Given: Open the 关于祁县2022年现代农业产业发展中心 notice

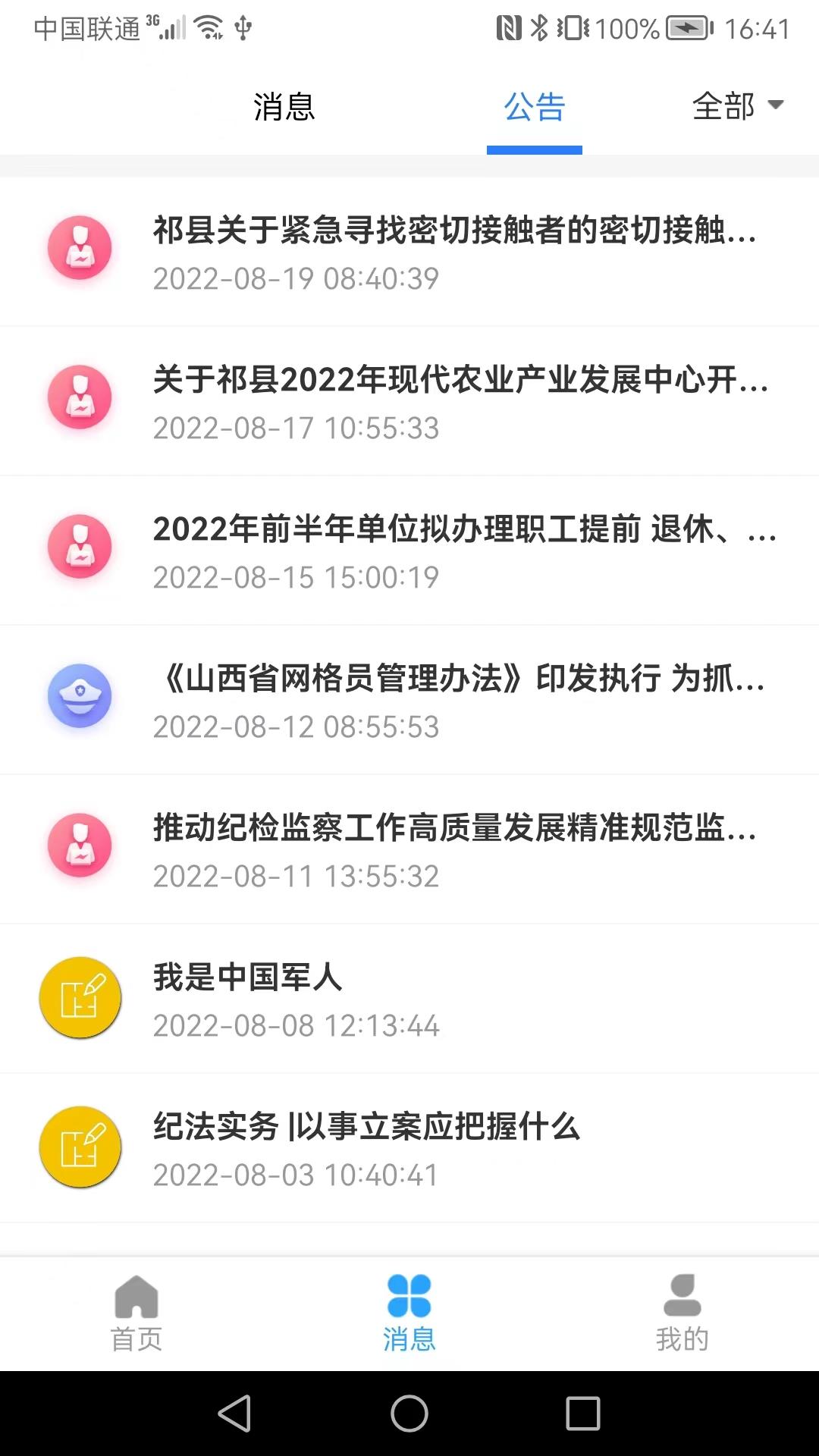Looking at the screenshot, I should (x=455, y=401).
